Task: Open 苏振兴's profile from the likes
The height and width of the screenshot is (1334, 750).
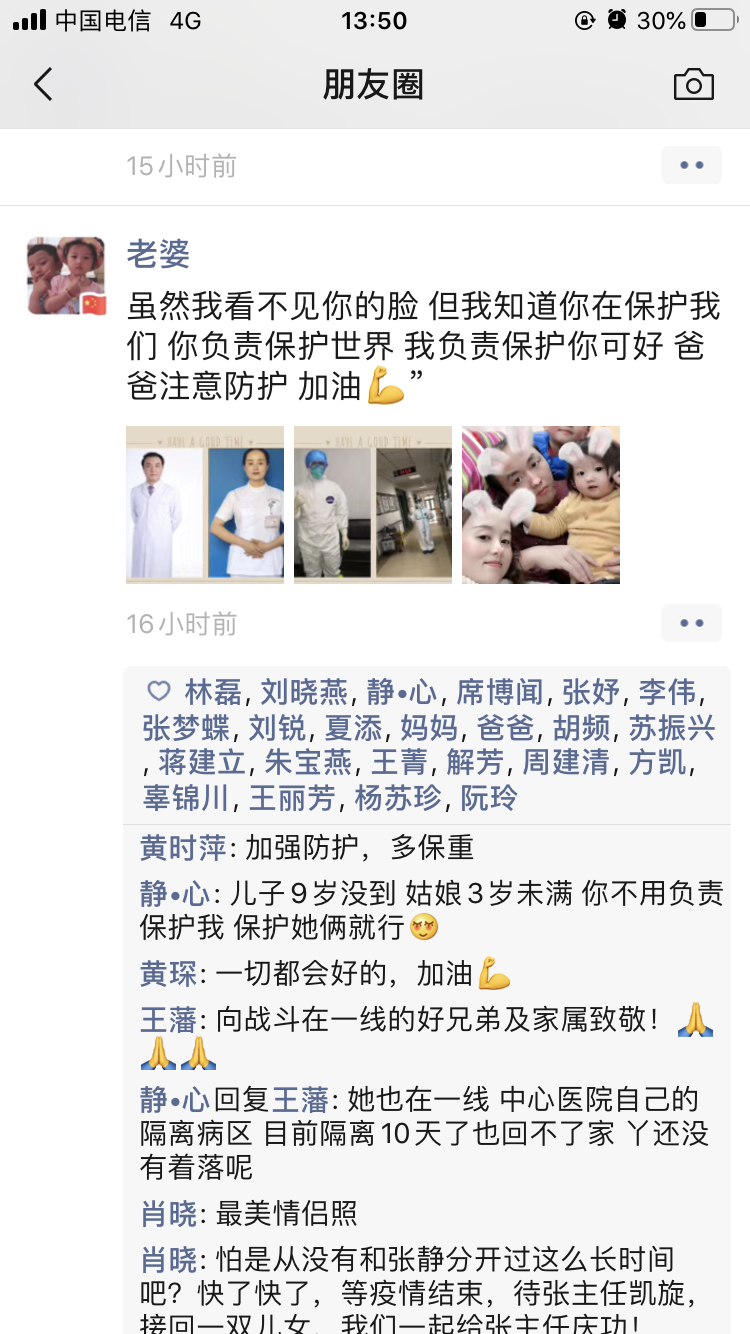Action: pyautogui.click(x=671, y=727)
